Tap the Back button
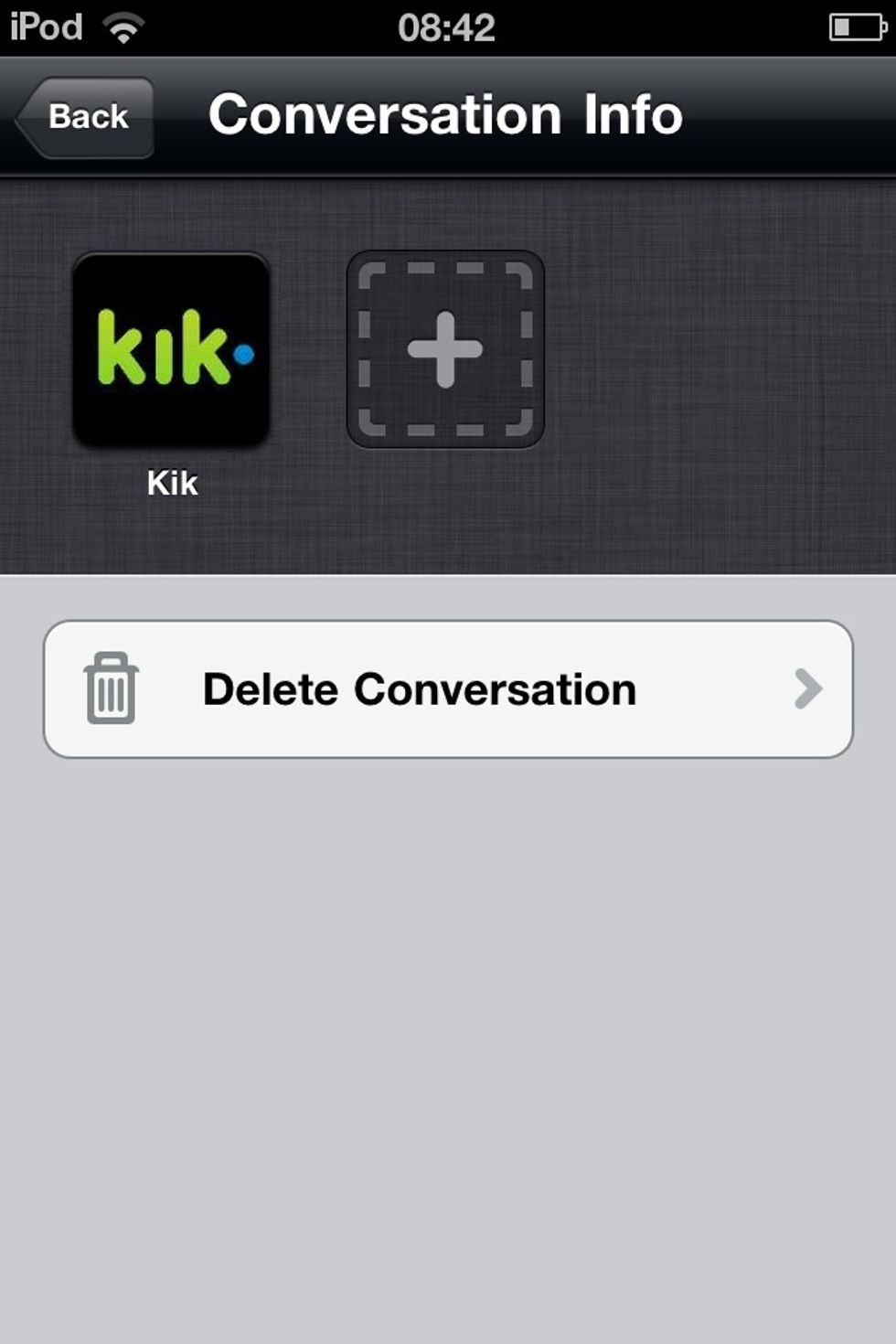 [x=87, y=115]
